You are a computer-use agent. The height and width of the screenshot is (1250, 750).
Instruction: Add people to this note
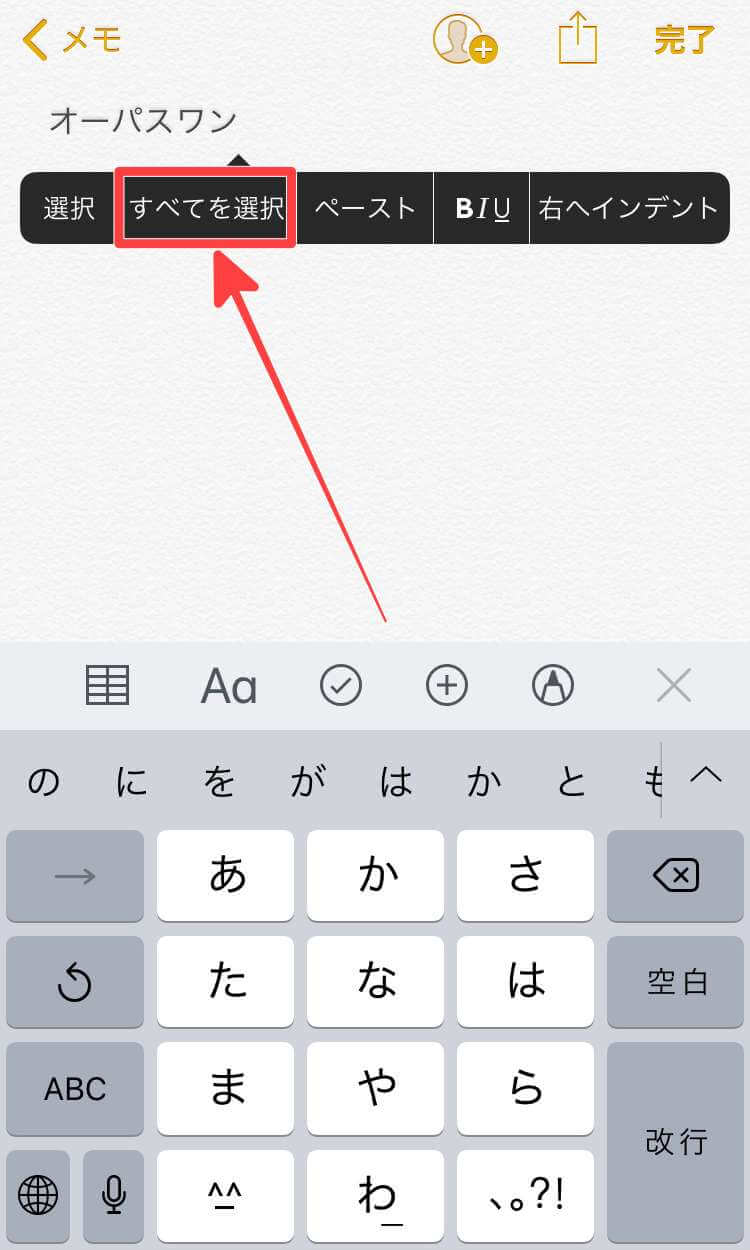(465, 40)
